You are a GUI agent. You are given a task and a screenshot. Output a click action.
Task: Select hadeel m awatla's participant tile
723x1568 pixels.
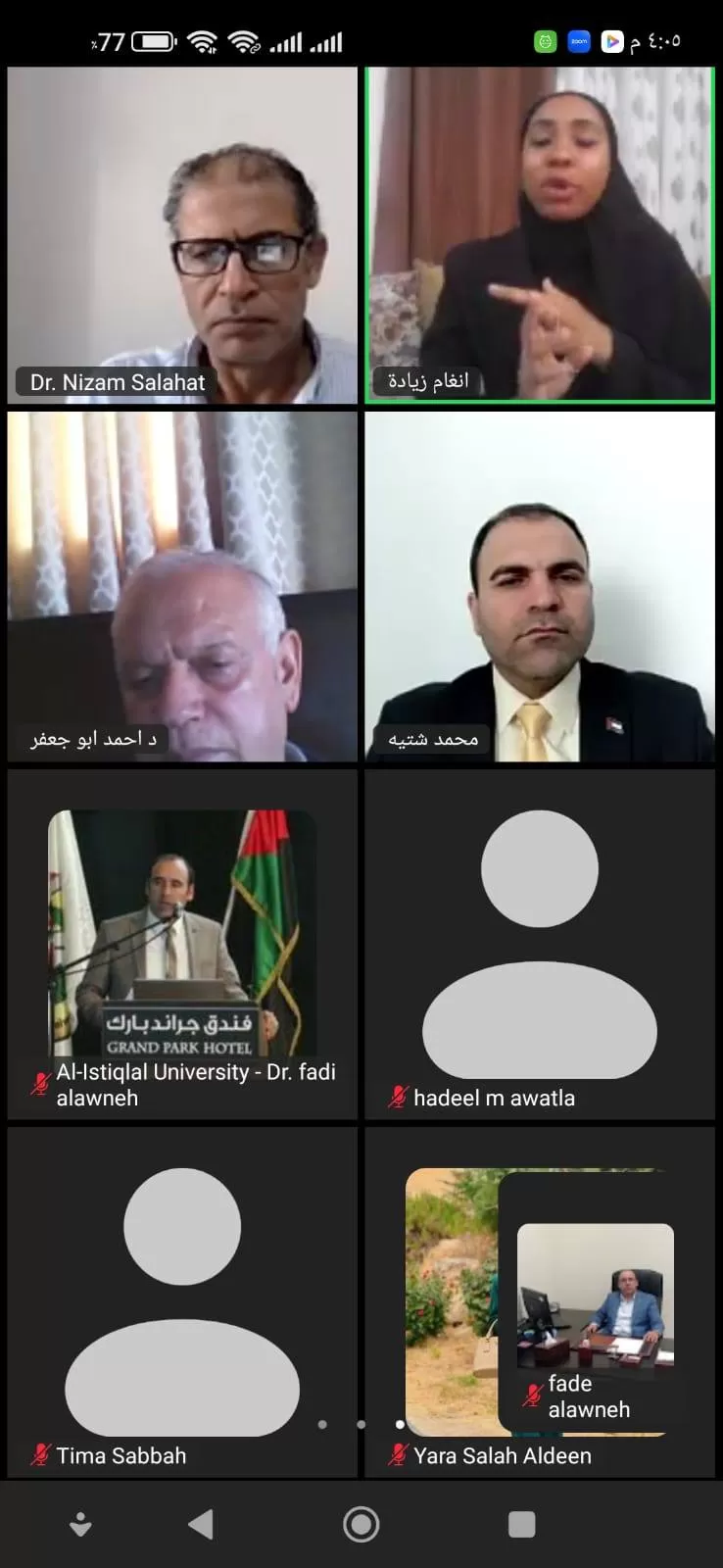[x=540, y=943]
